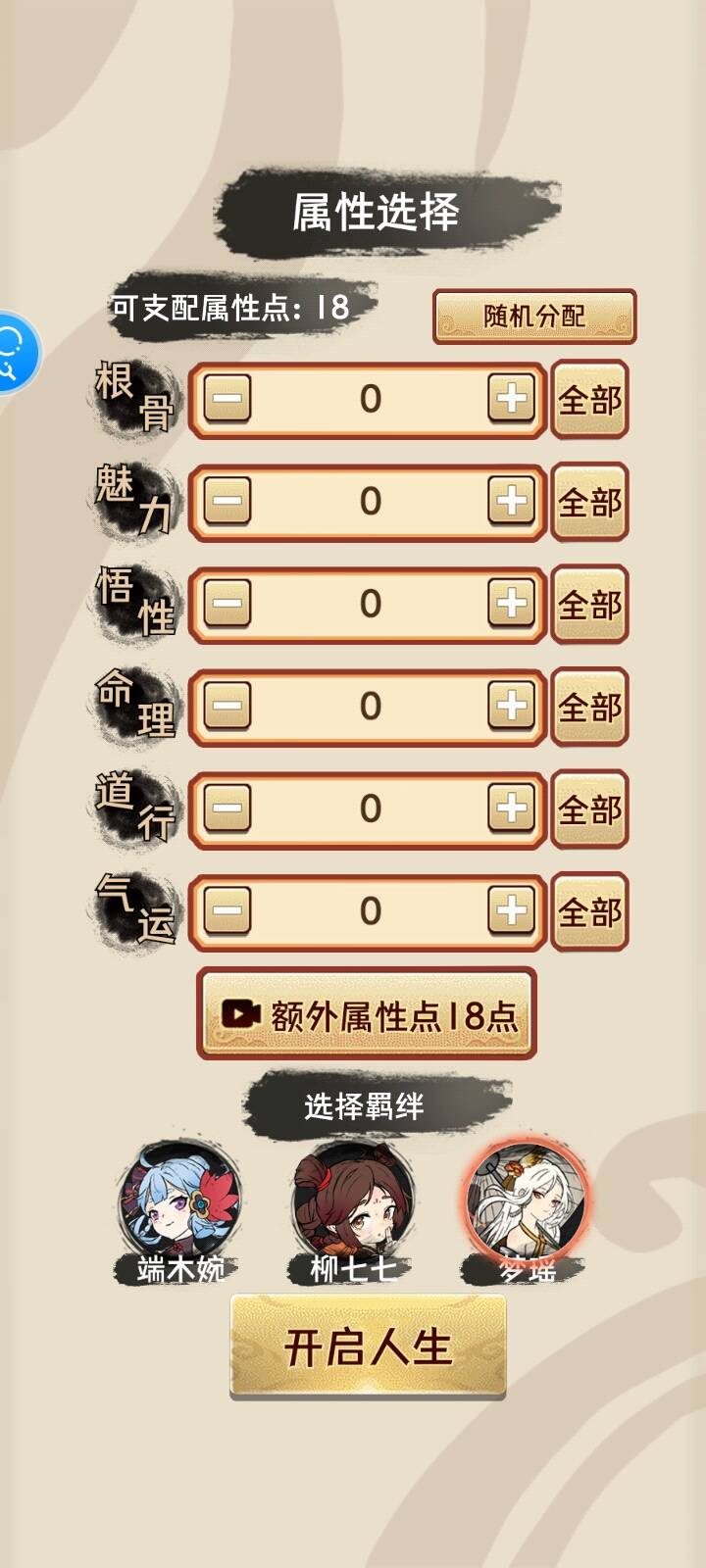Increase 根骨 with the plus button
706x1568 pixels.
511,399
